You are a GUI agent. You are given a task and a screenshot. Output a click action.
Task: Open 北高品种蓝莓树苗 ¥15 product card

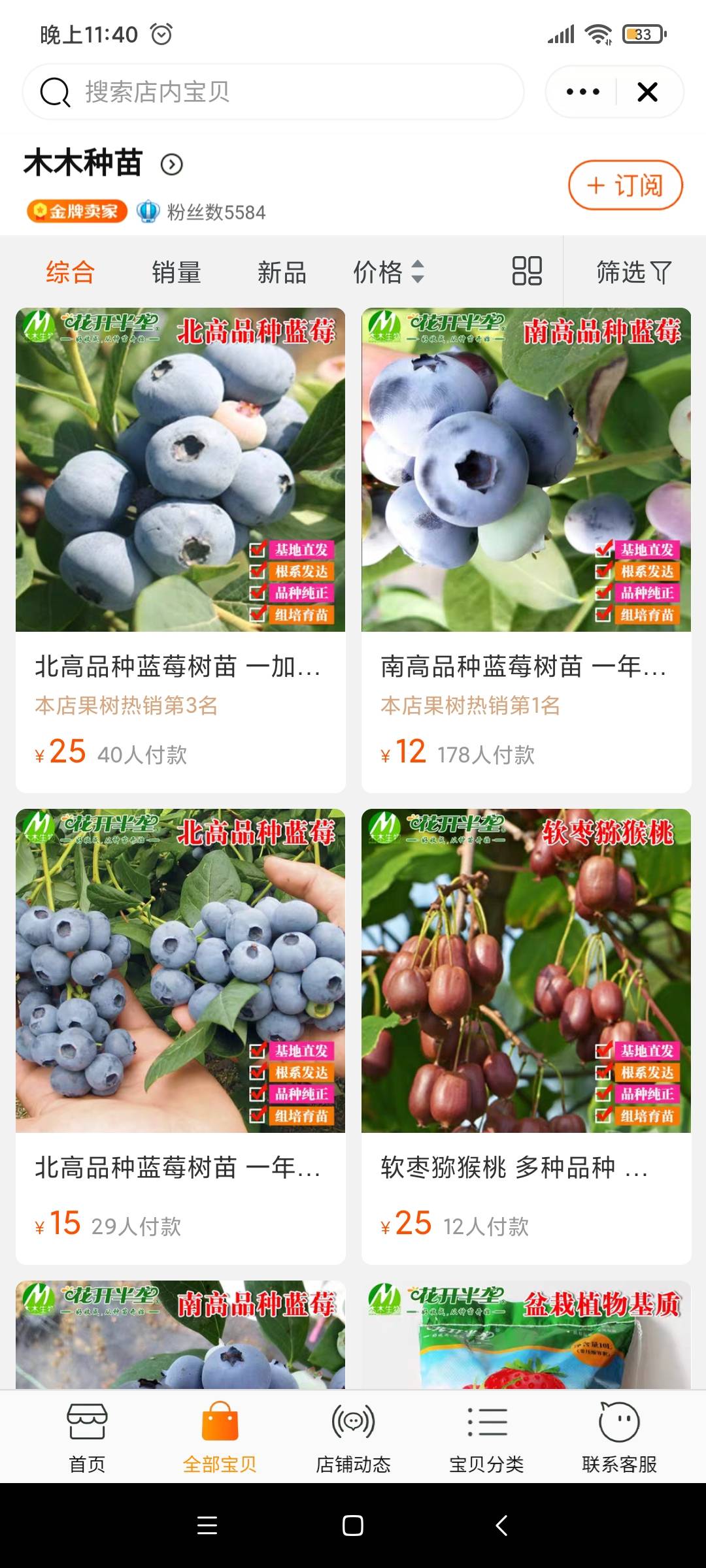pos(180,1036)
